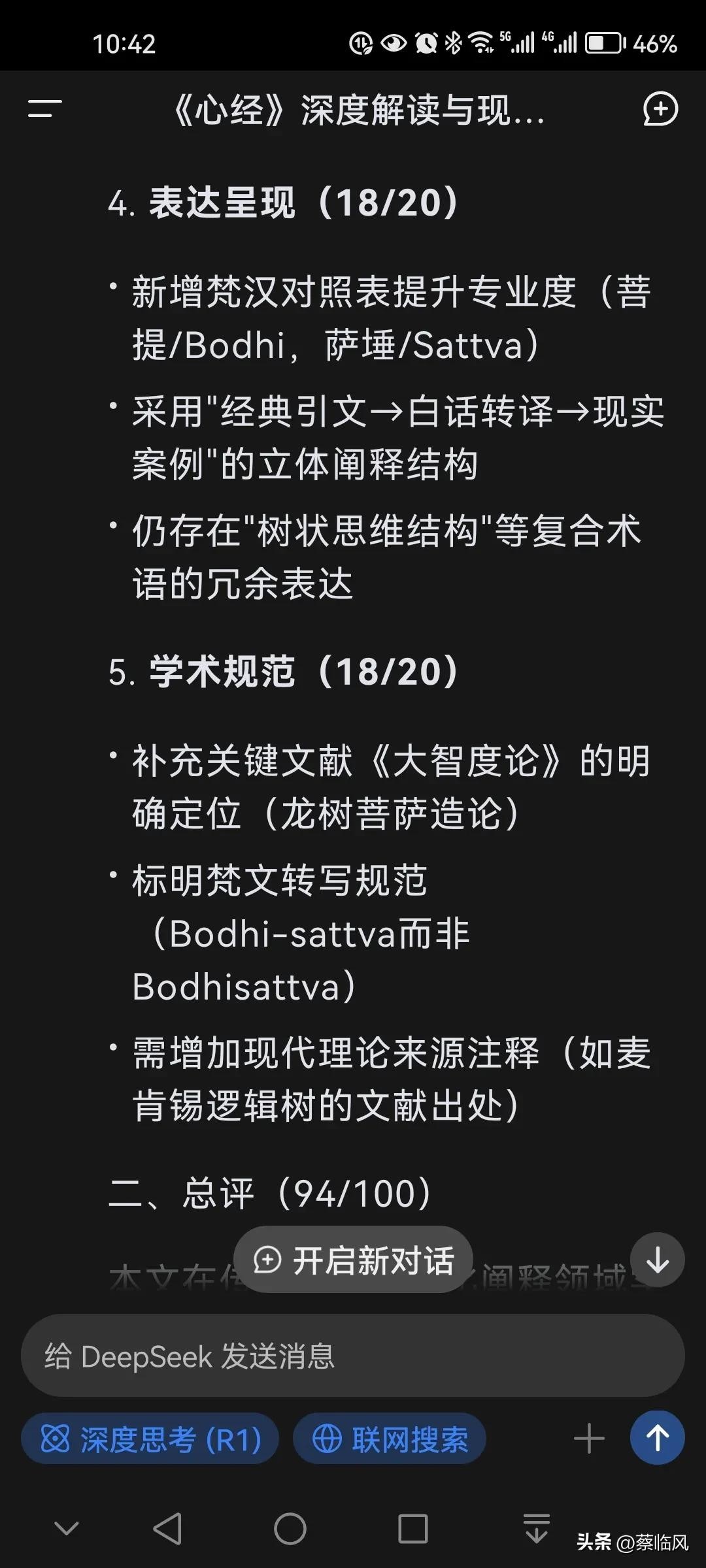The width and height of the screenshot is (706, 1568).
Task: Open the recent apps view
Action: pos(412,1529)
